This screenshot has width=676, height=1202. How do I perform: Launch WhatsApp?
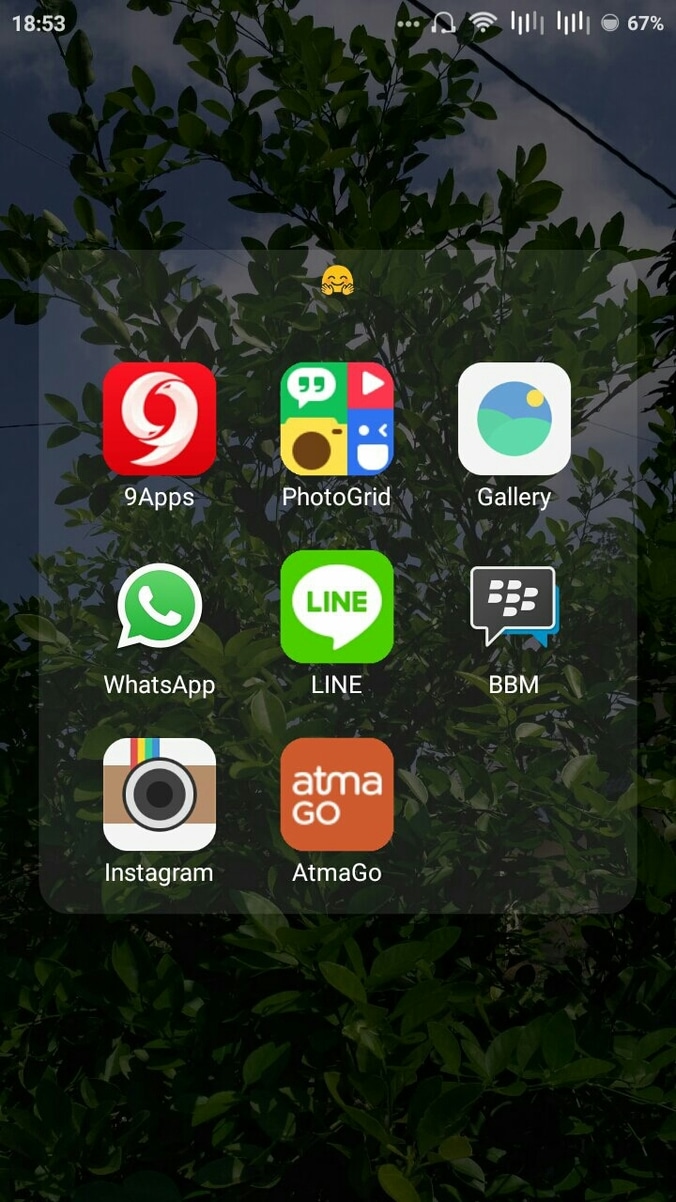tap(159, 606)
